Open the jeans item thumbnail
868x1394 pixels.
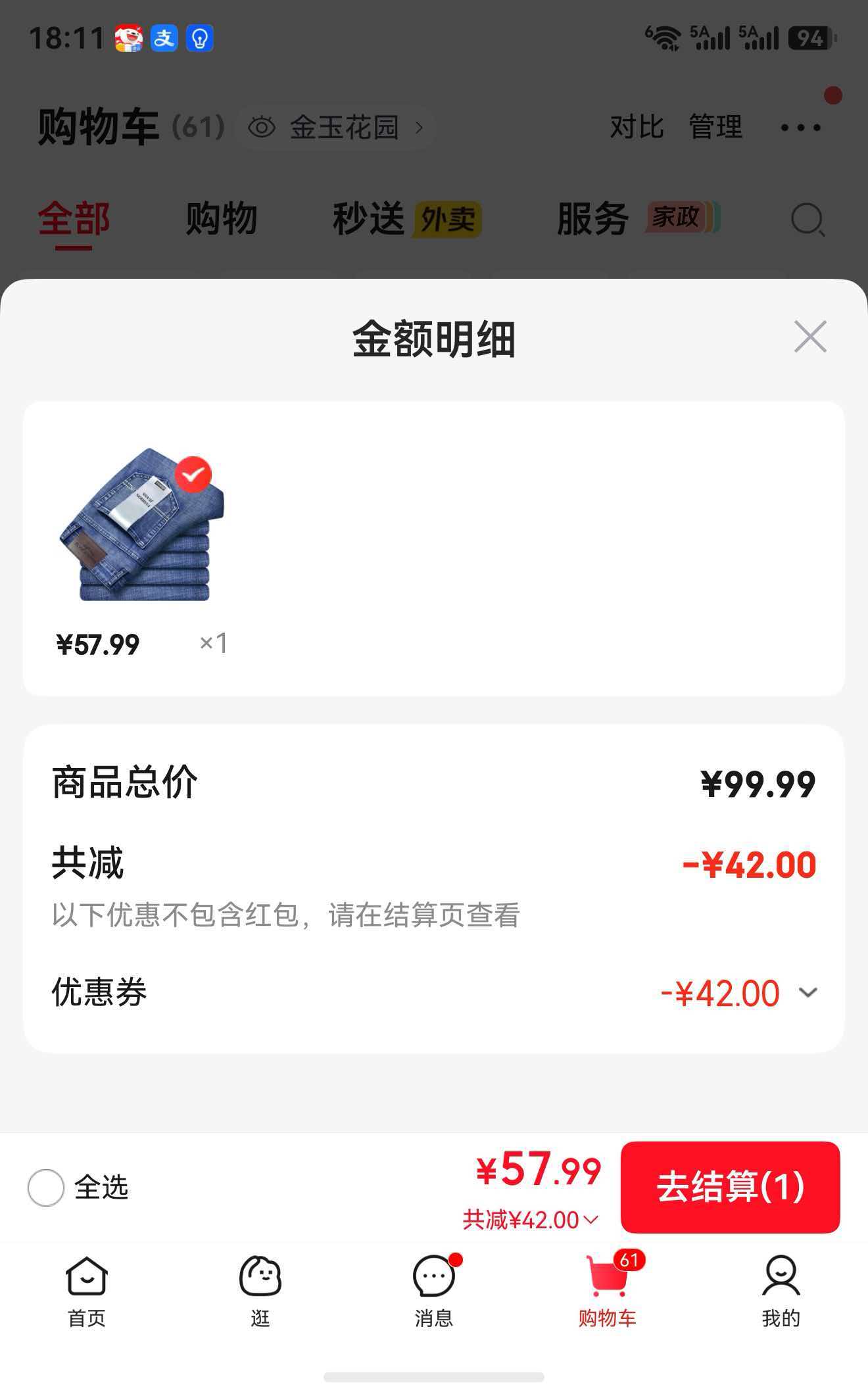(x=141, y=524)
